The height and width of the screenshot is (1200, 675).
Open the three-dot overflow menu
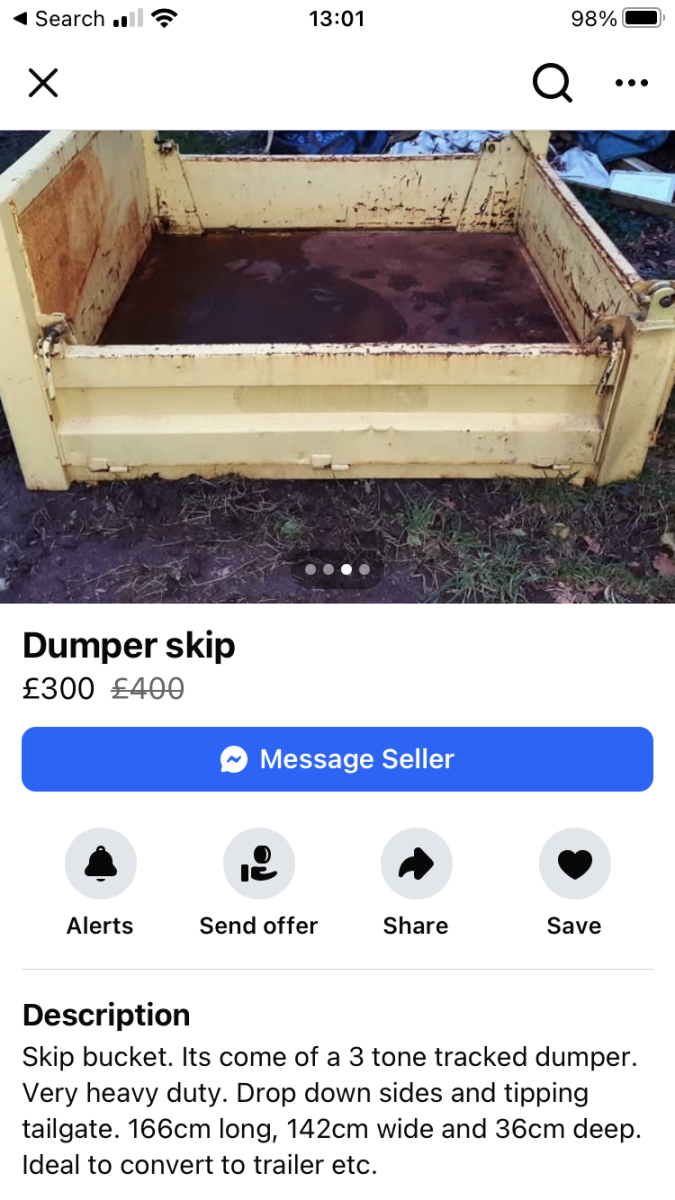tap(631, 83)
